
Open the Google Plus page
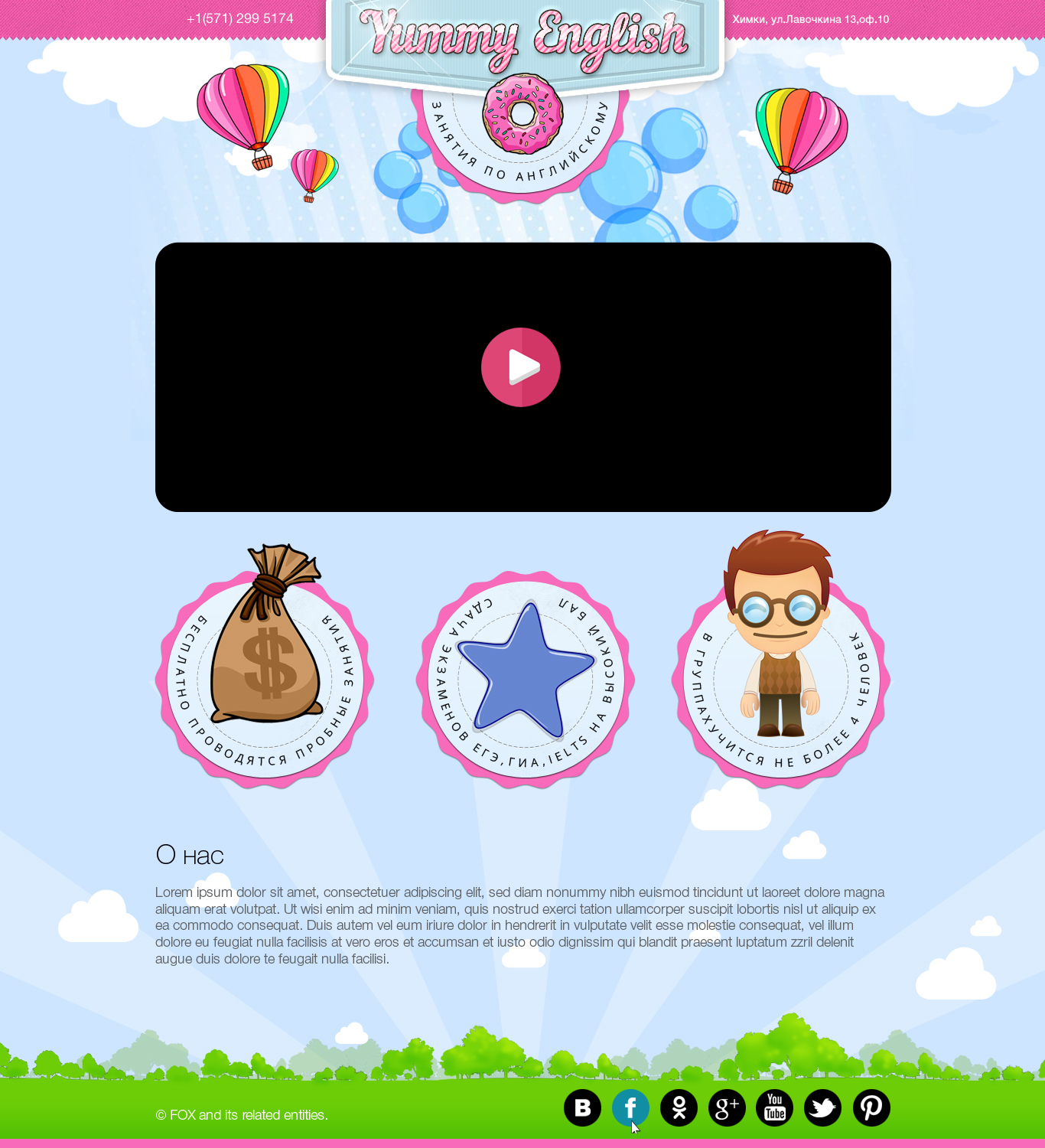point(727,1107)
